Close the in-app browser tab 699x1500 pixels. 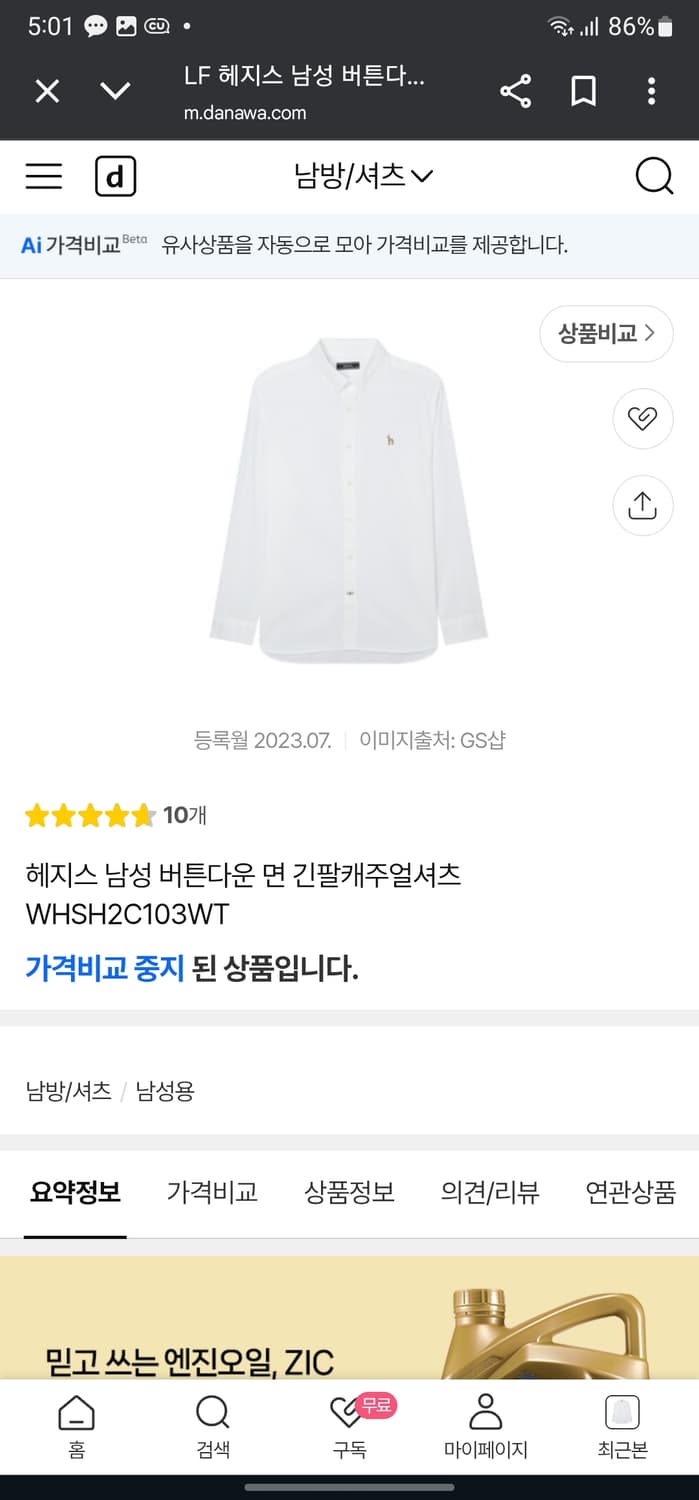coord(47,92)
